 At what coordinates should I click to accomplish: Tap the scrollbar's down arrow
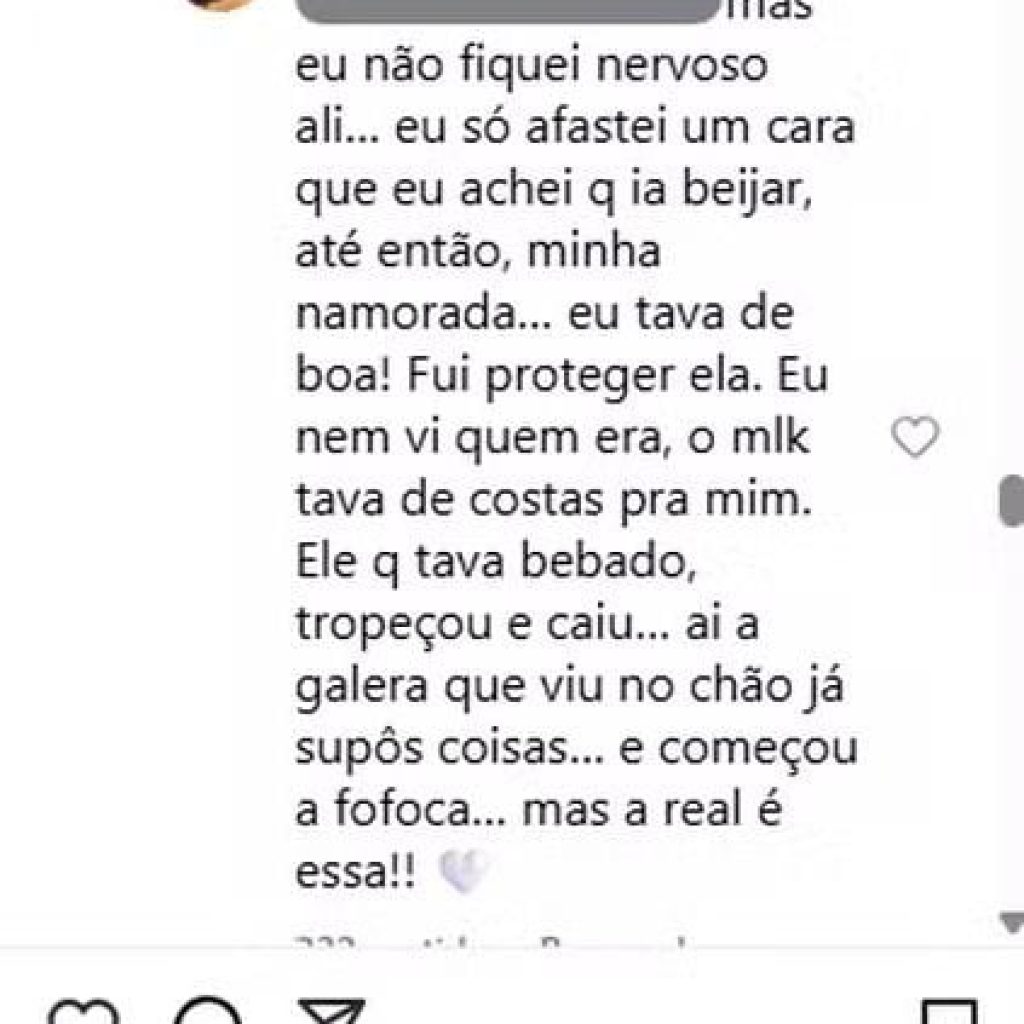point(1011,921)
